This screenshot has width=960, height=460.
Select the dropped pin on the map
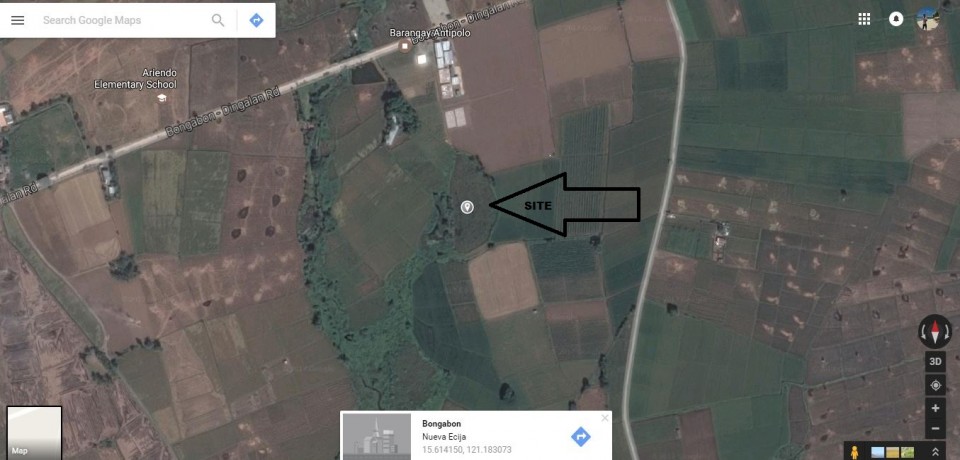click(467, 206)
